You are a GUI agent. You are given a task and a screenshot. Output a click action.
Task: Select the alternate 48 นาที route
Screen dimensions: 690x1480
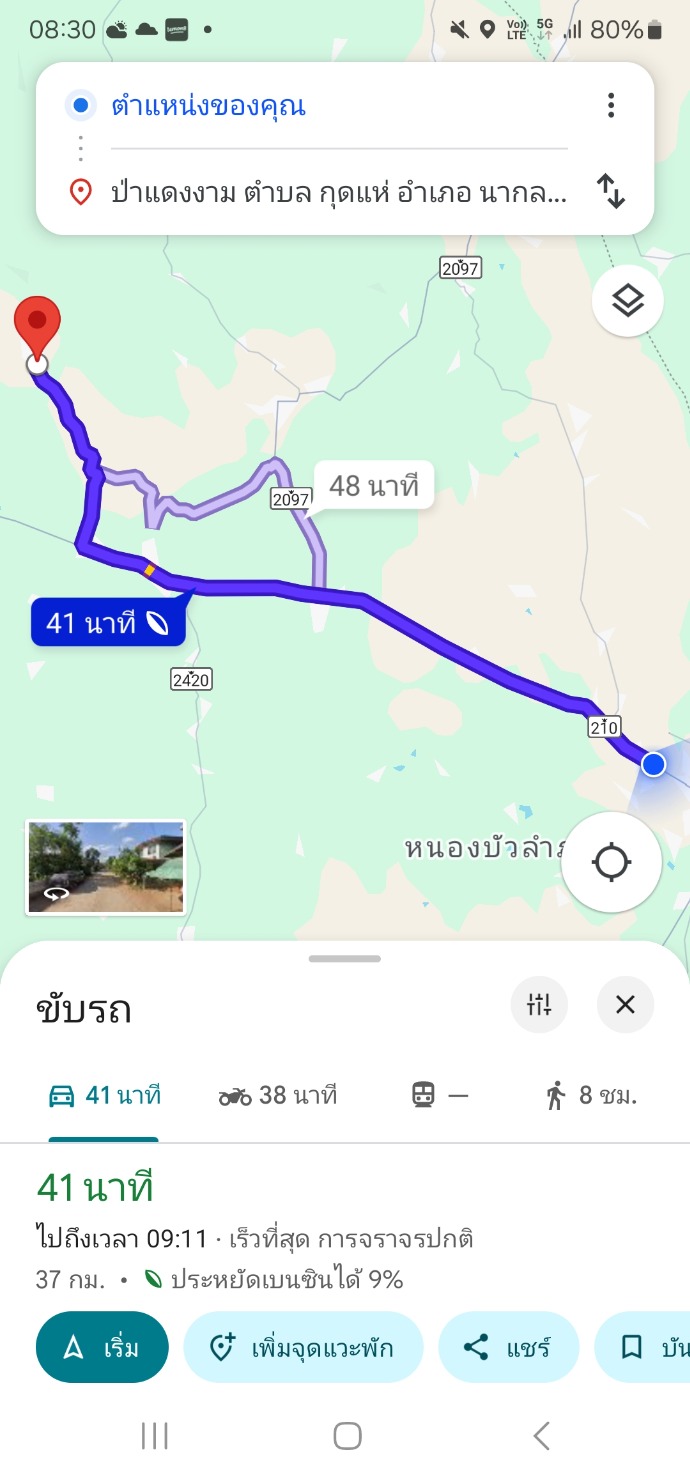click(x=373, y=487)
